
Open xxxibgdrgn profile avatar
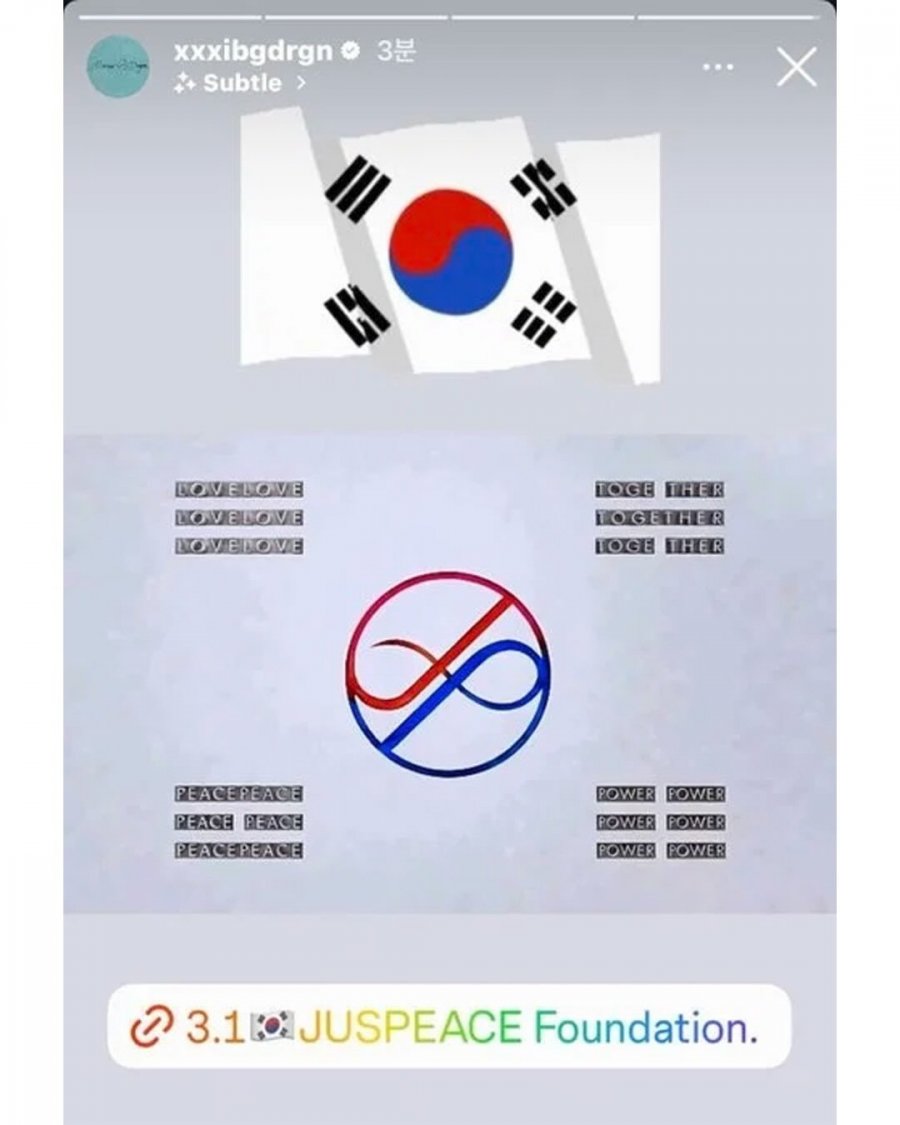coord(119,66)
